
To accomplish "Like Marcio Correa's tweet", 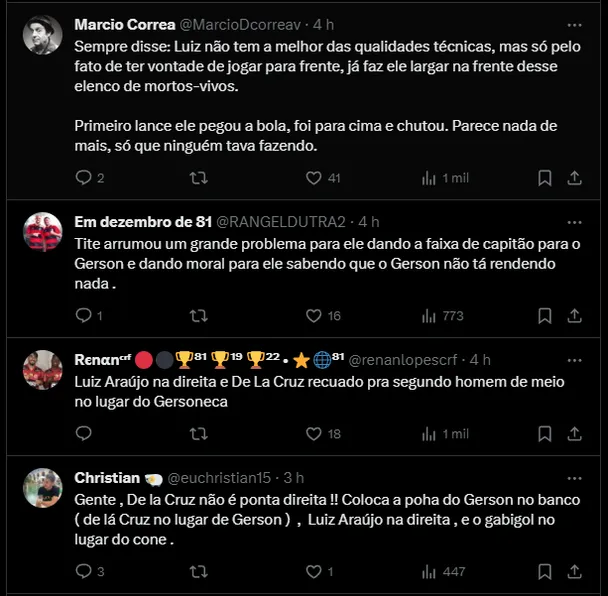I will tap(313, 178).
